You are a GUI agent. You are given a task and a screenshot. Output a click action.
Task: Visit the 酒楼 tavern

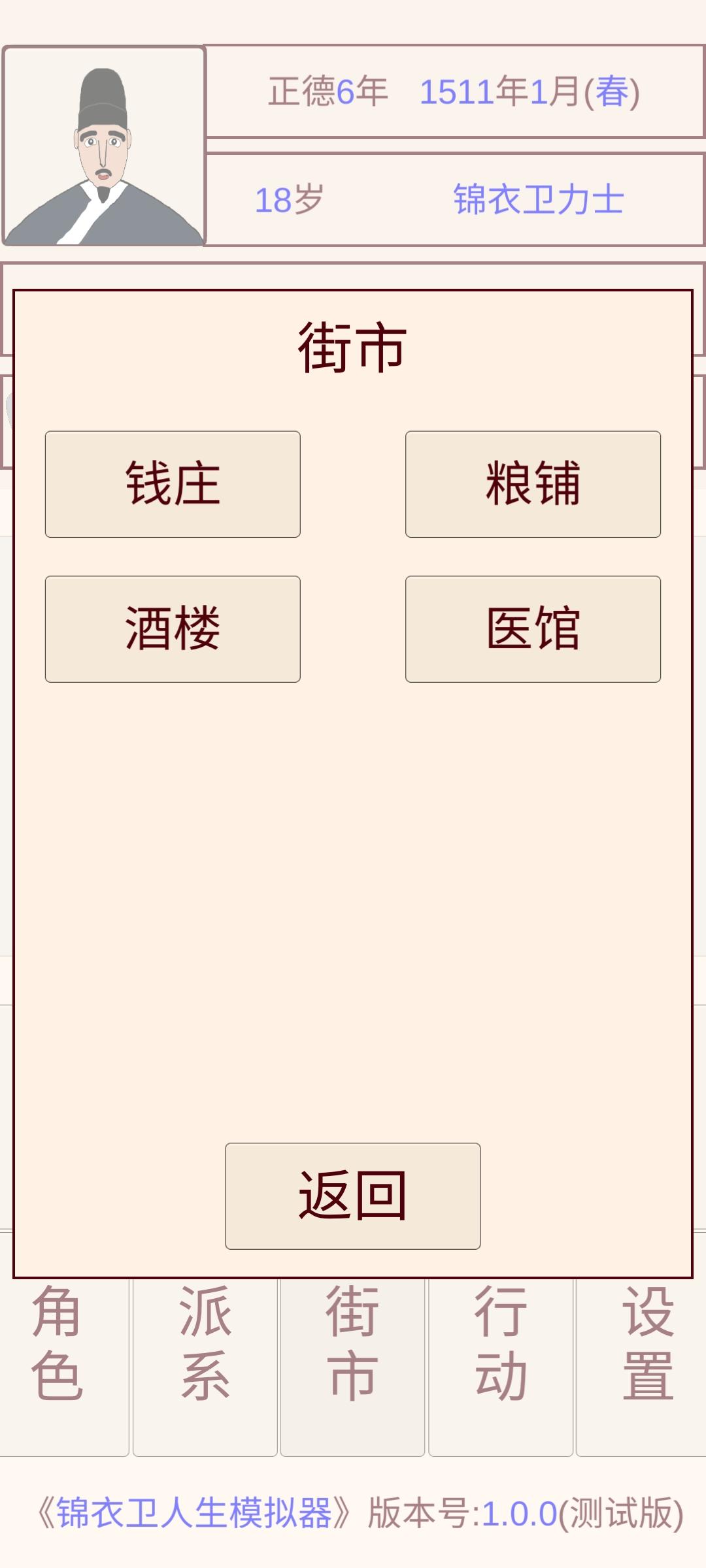tap(173, 629)
